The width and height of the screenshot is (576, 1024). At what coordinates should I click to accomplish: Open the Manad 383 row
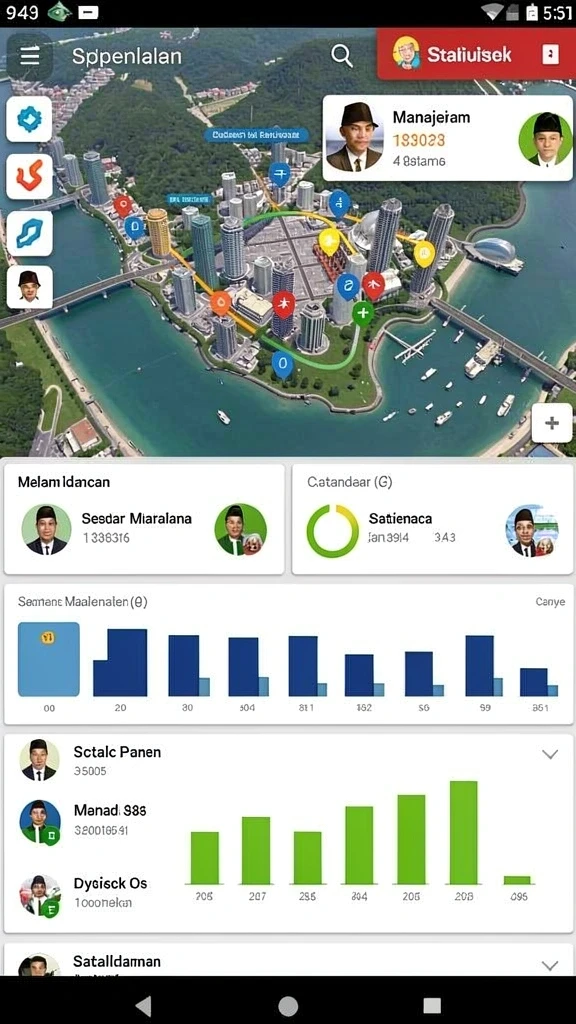(91, 820)
